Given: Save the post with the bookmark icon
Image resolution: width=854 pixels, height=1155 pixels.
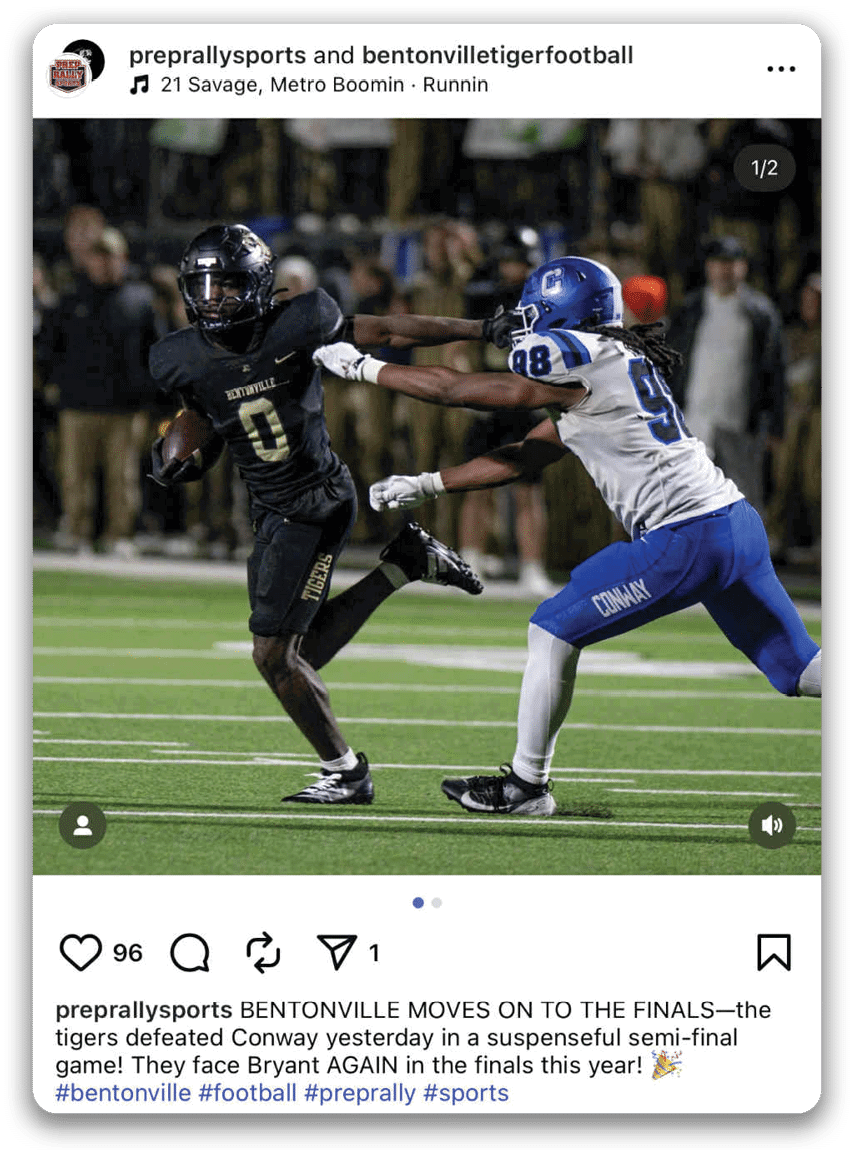Looking at the screenshot, I should (x=773, y=953).
